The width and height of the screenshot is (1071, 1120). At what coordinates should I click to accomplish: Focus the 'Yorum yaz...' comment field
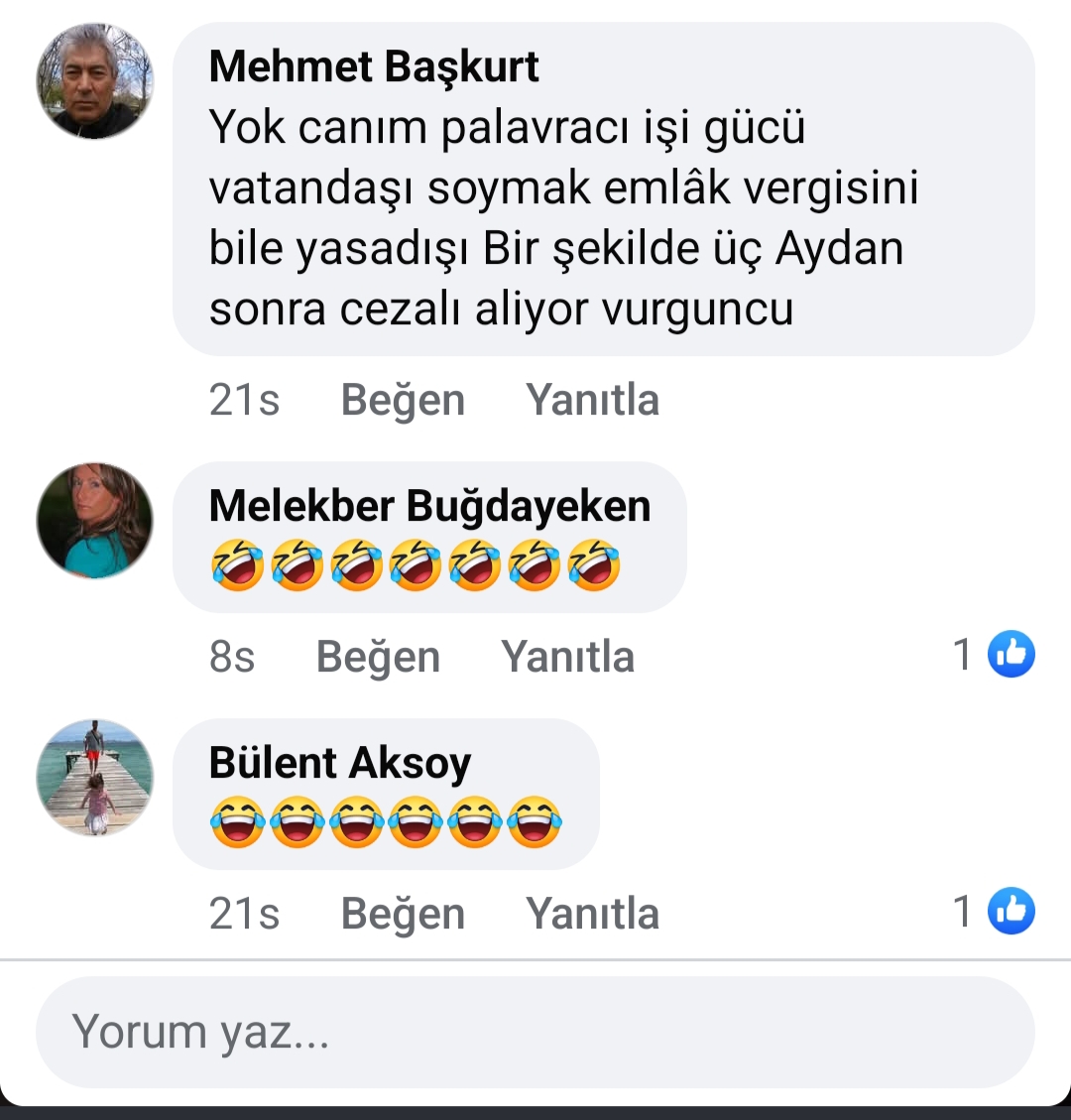click(x=535, y=1032)
